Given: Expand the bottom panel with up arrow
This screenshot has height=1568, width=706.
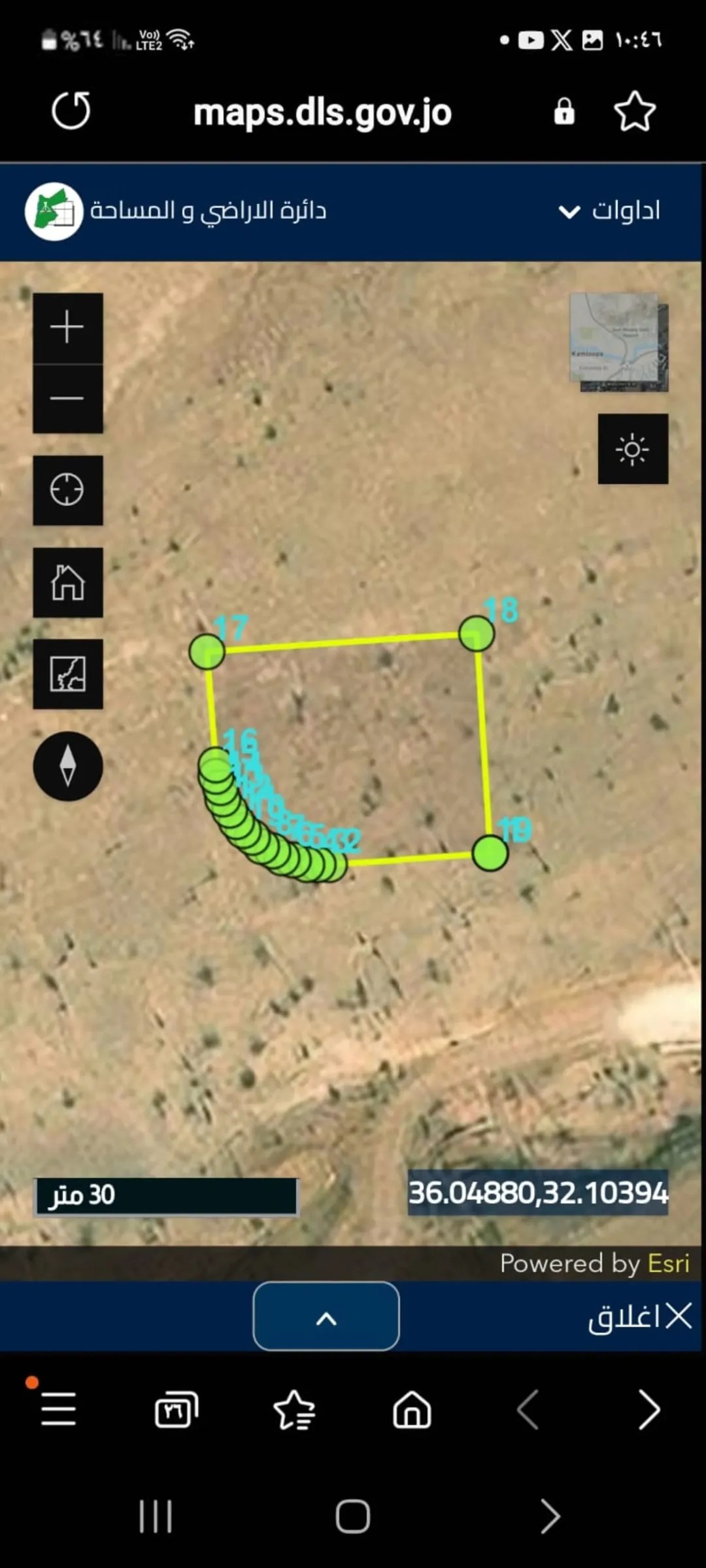Looking at the screenshot, I should 326,1316.
